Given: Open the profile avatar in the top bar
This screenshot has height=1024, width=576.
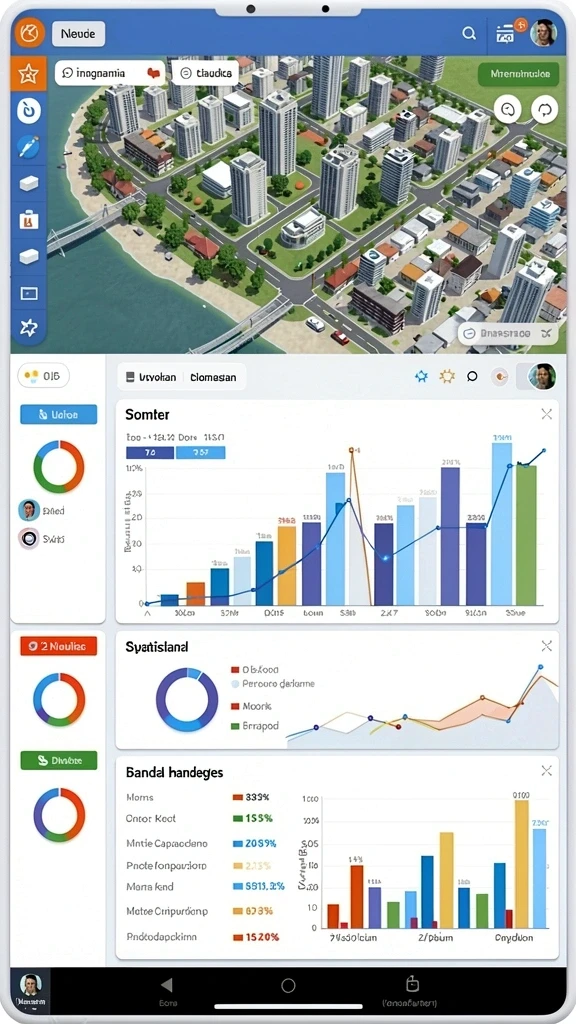Looking at the screenshot, I should click(x=543, y=33).
